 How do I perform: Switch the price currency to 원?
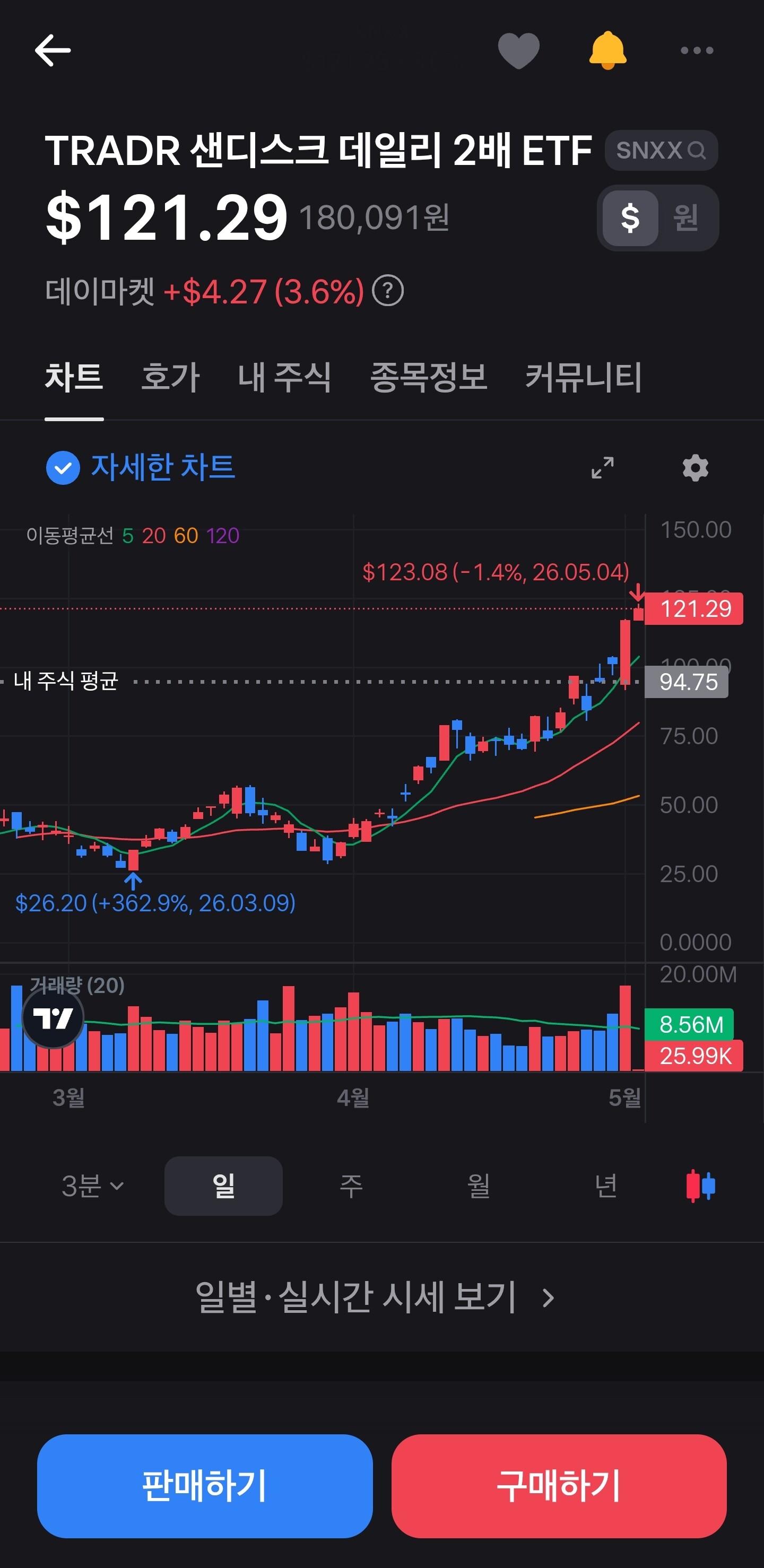tap(685, 218)
